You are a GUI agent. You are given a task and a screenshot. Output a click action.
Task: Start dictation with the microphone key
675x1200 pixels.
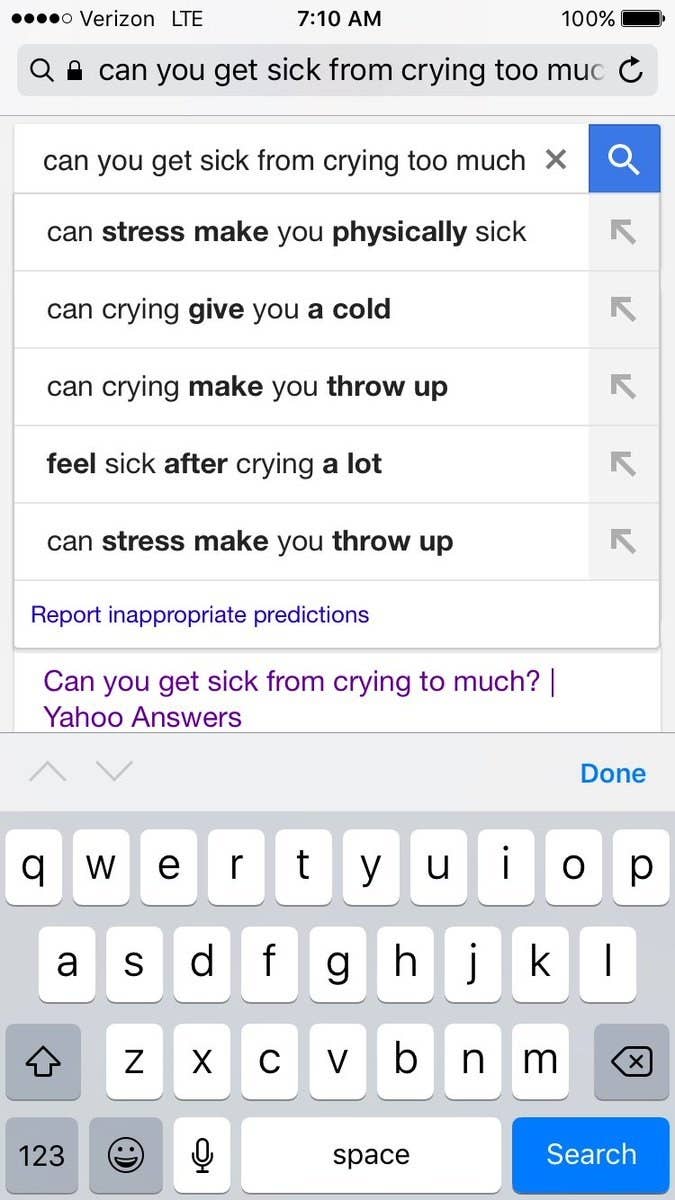(203, 1155)
